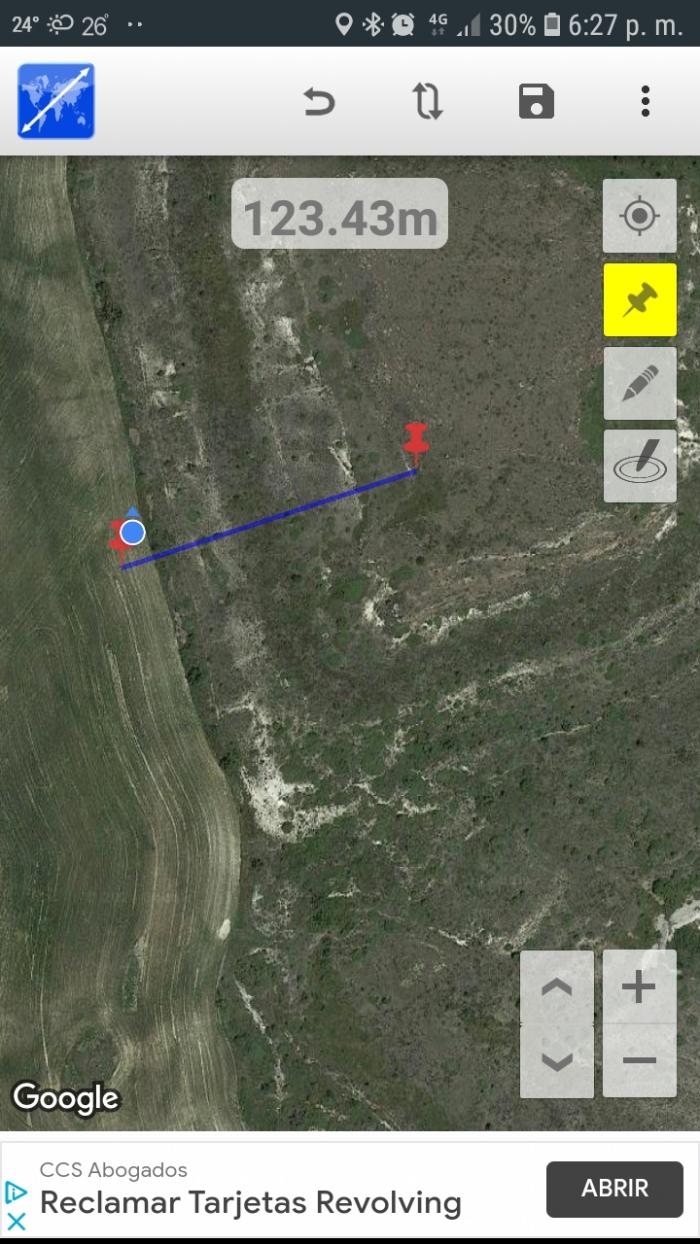Save the current measurement

[537, 101]
